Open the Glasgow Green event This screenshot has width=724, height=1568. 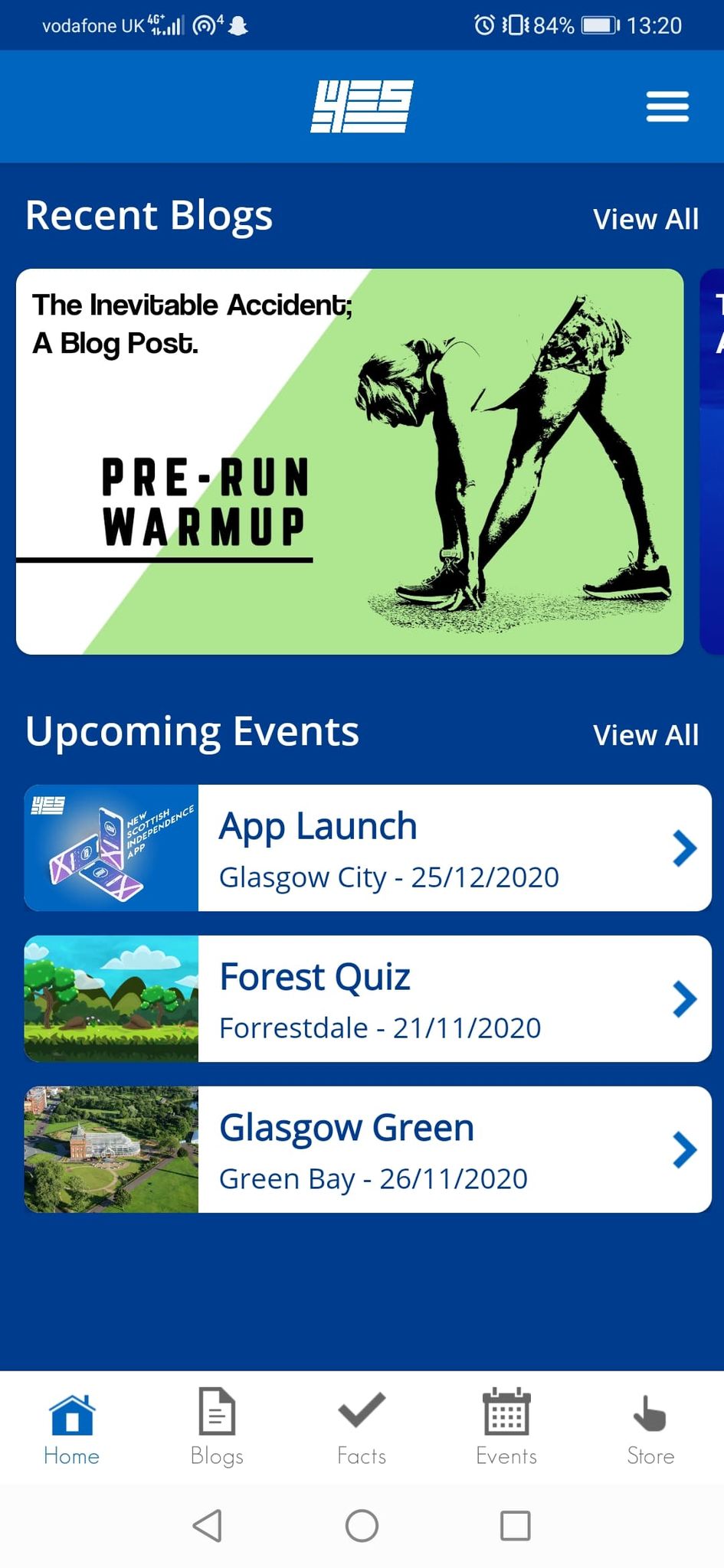point(368,1149)
